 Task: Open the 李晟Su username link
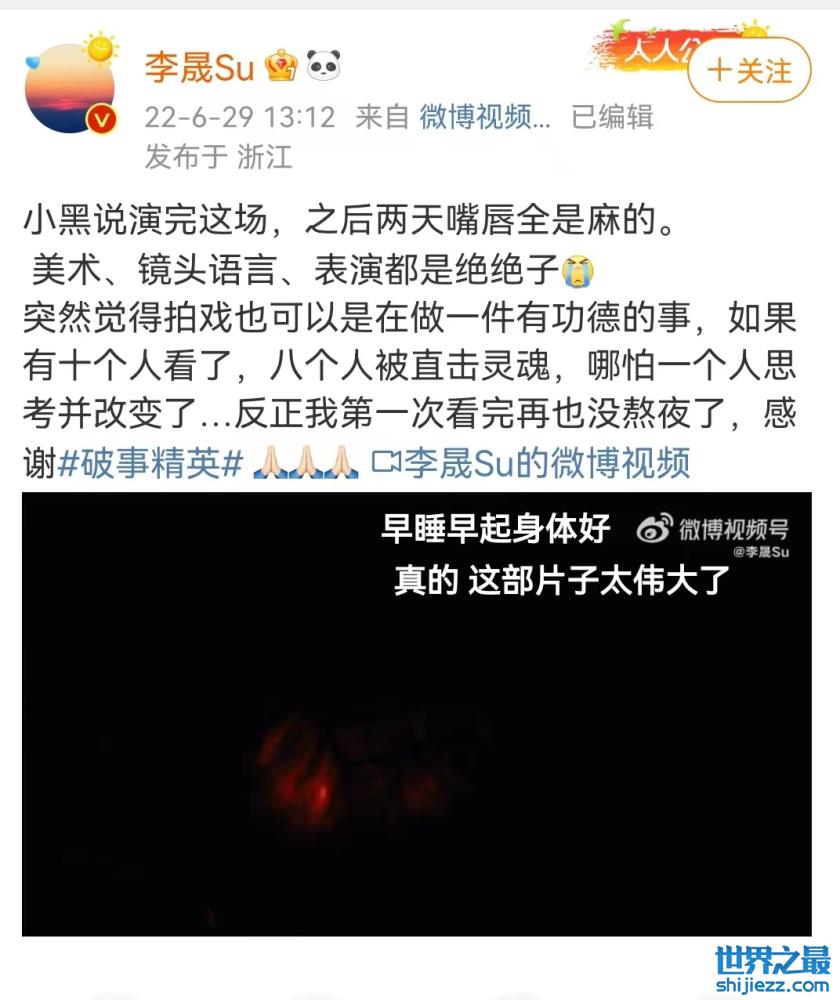click(x=199, y=68)
